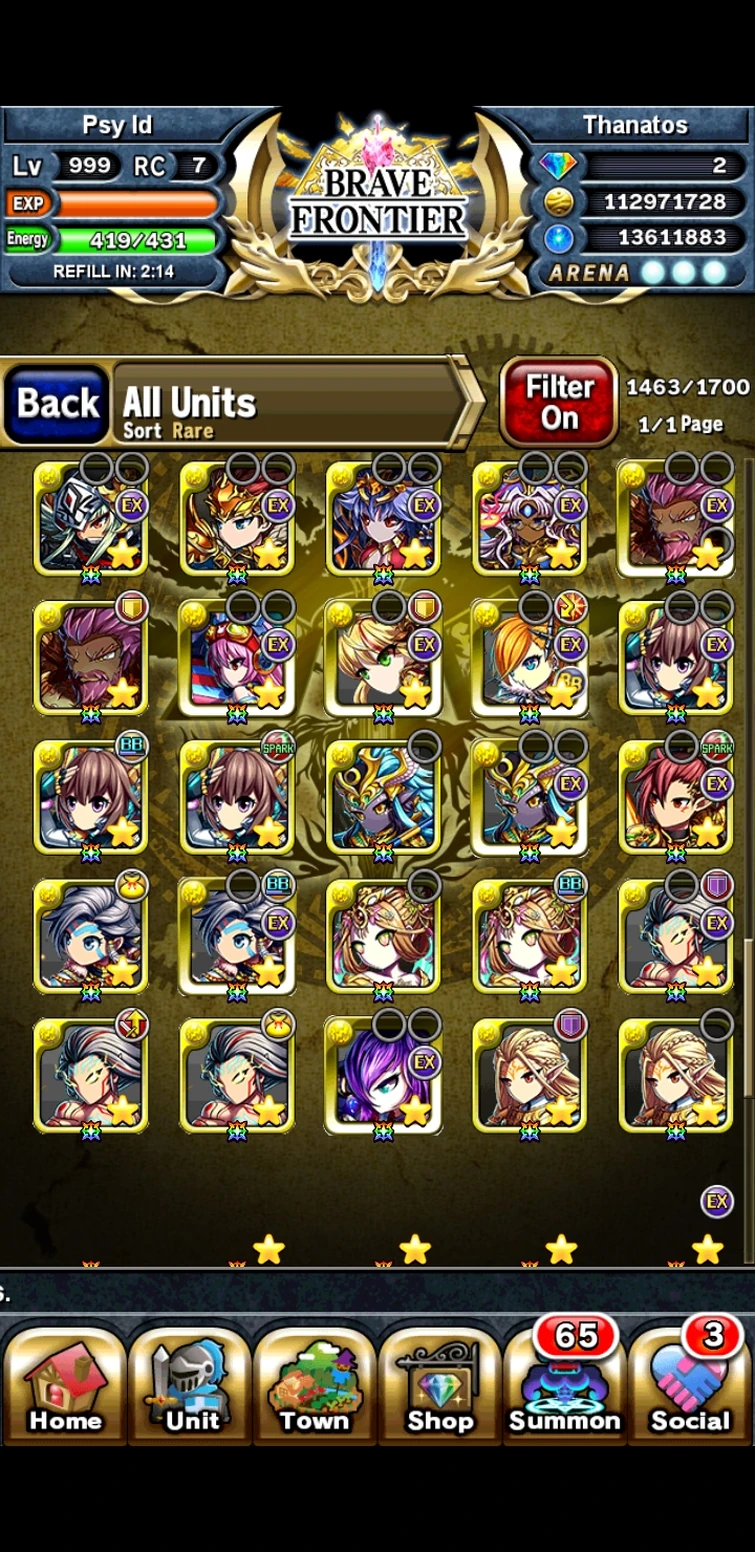755x1552 pixels.
Task: Tap the blue Back button
Action: click(57, 403)
